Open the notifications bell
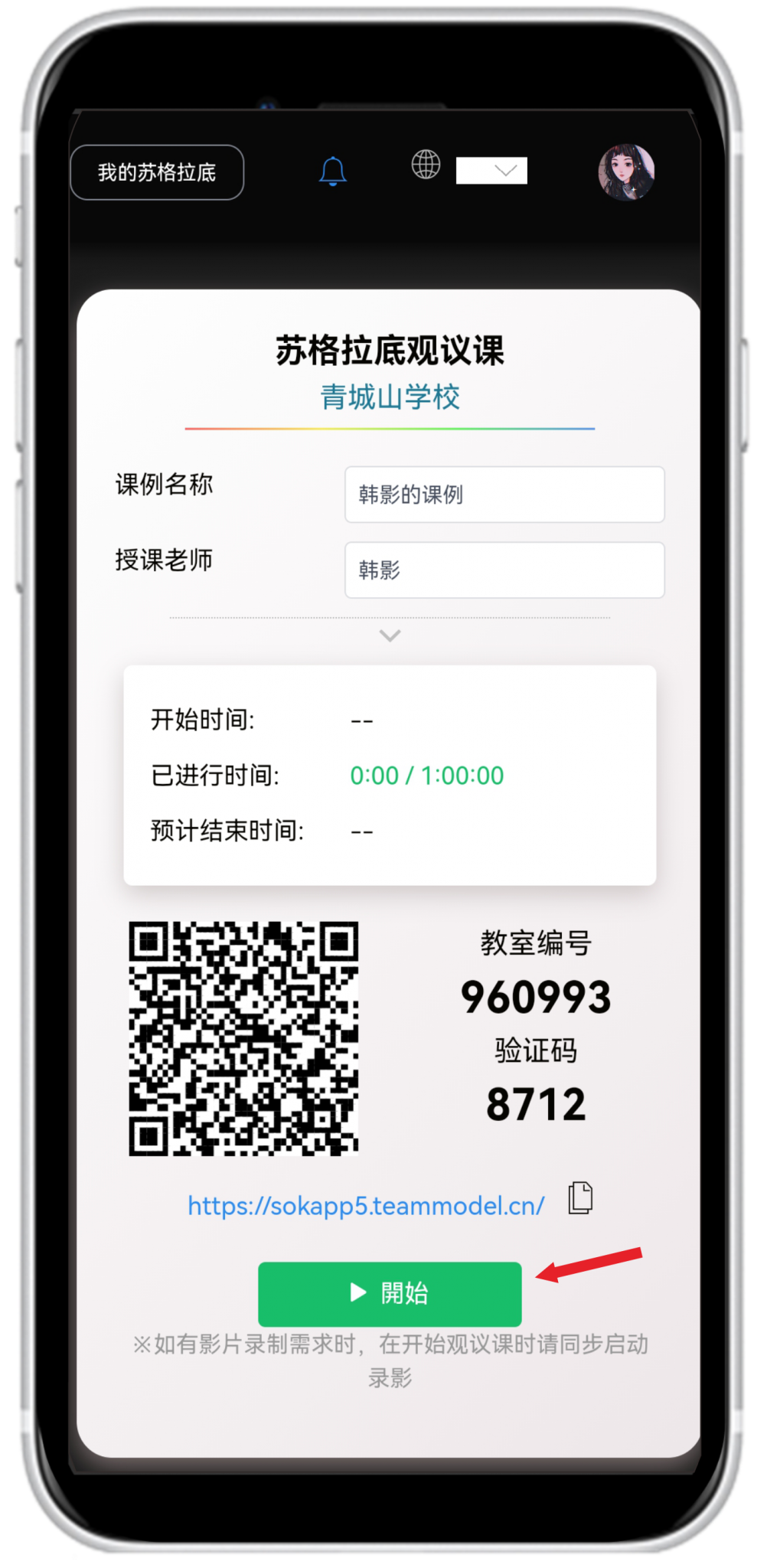The width and height of the screenshot is (767, 1568). pyautogui.click(x=333, y=171)
